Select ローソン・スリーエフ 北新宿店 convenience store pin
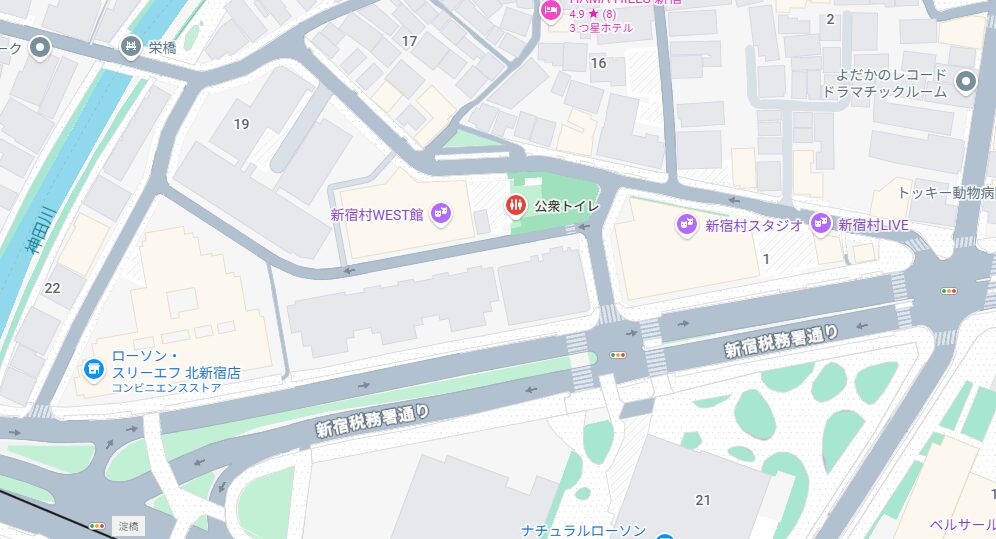996x539 pixels. [x=94, y=370]
